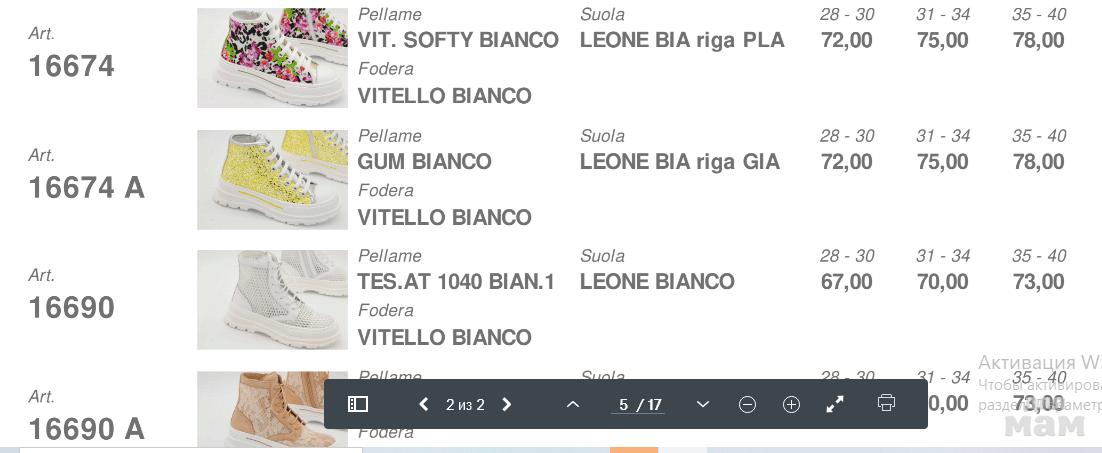Viewport: 1102px width, 453px height.
Task: Print the catalog document
Action: click(886, 403)
